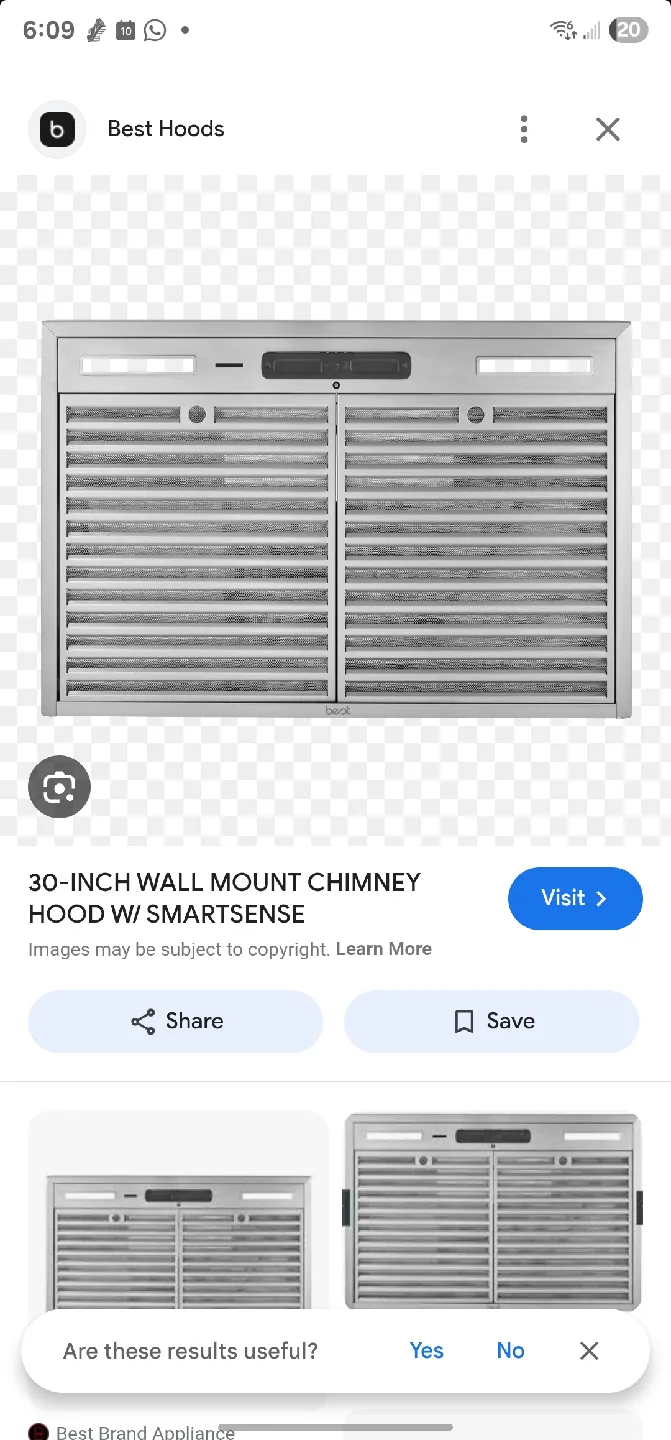Dismiss the results feedback prompt
The height and width of the screenshot is (1440, 671).
pos(589,1351)
